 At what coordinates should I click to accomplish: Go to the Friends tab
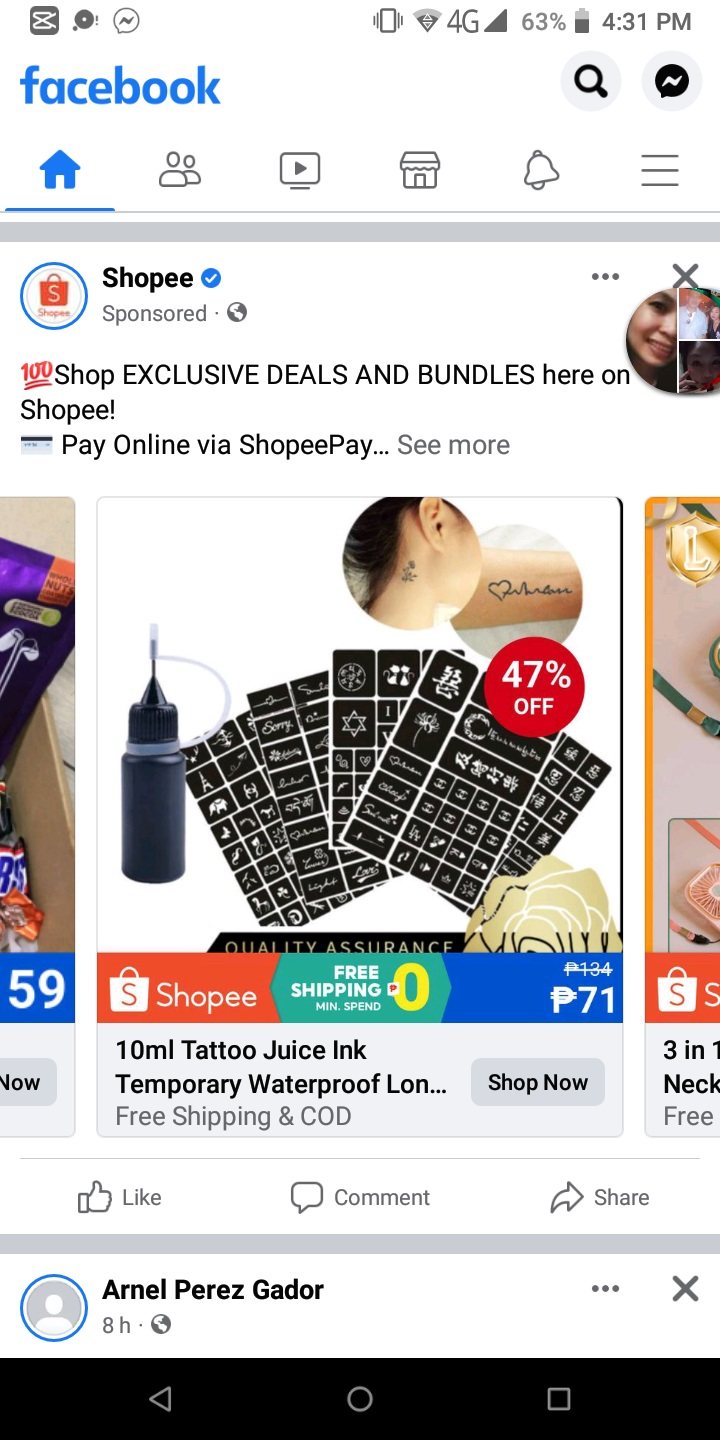(x=180, y=170)
